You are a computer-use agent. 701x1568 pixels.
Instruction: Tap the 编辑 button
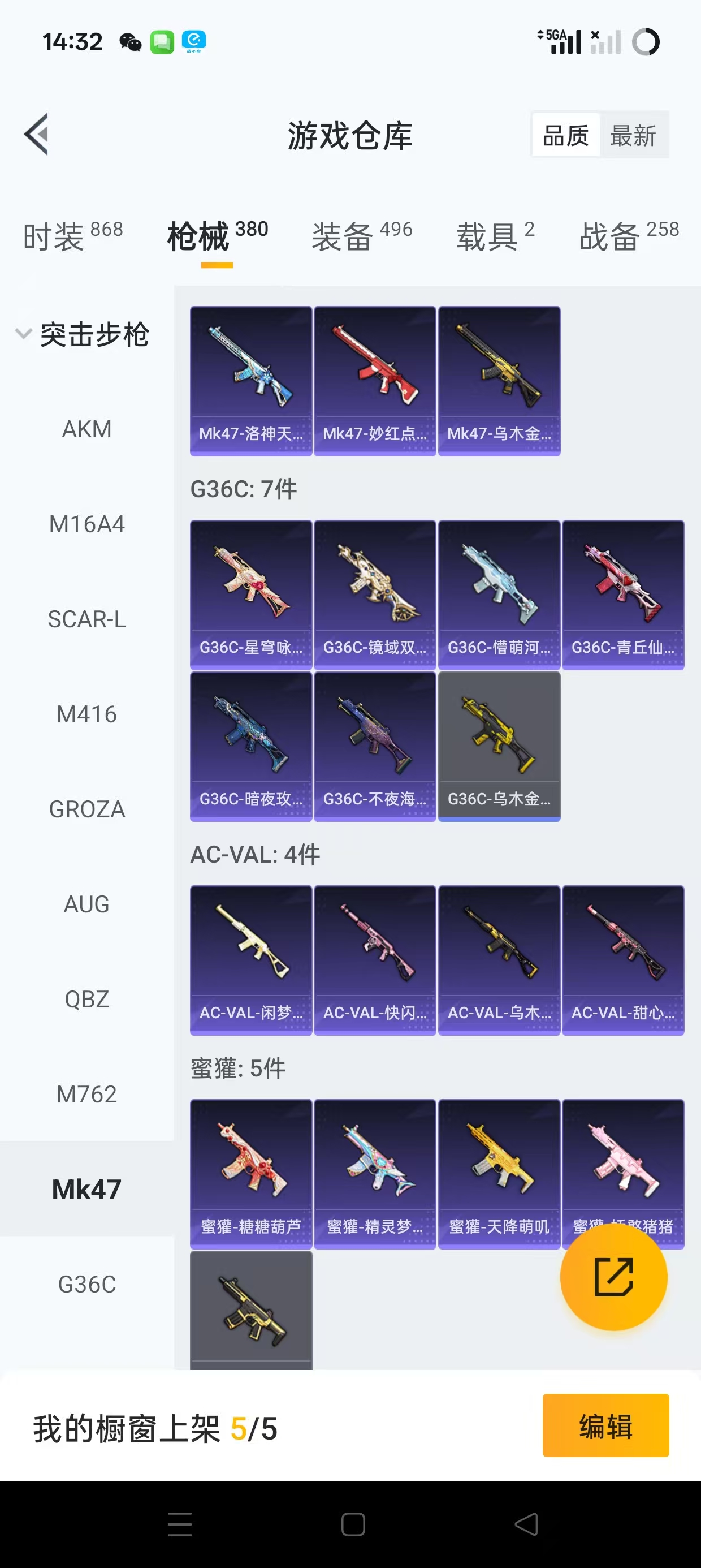tap(605, 1425)
